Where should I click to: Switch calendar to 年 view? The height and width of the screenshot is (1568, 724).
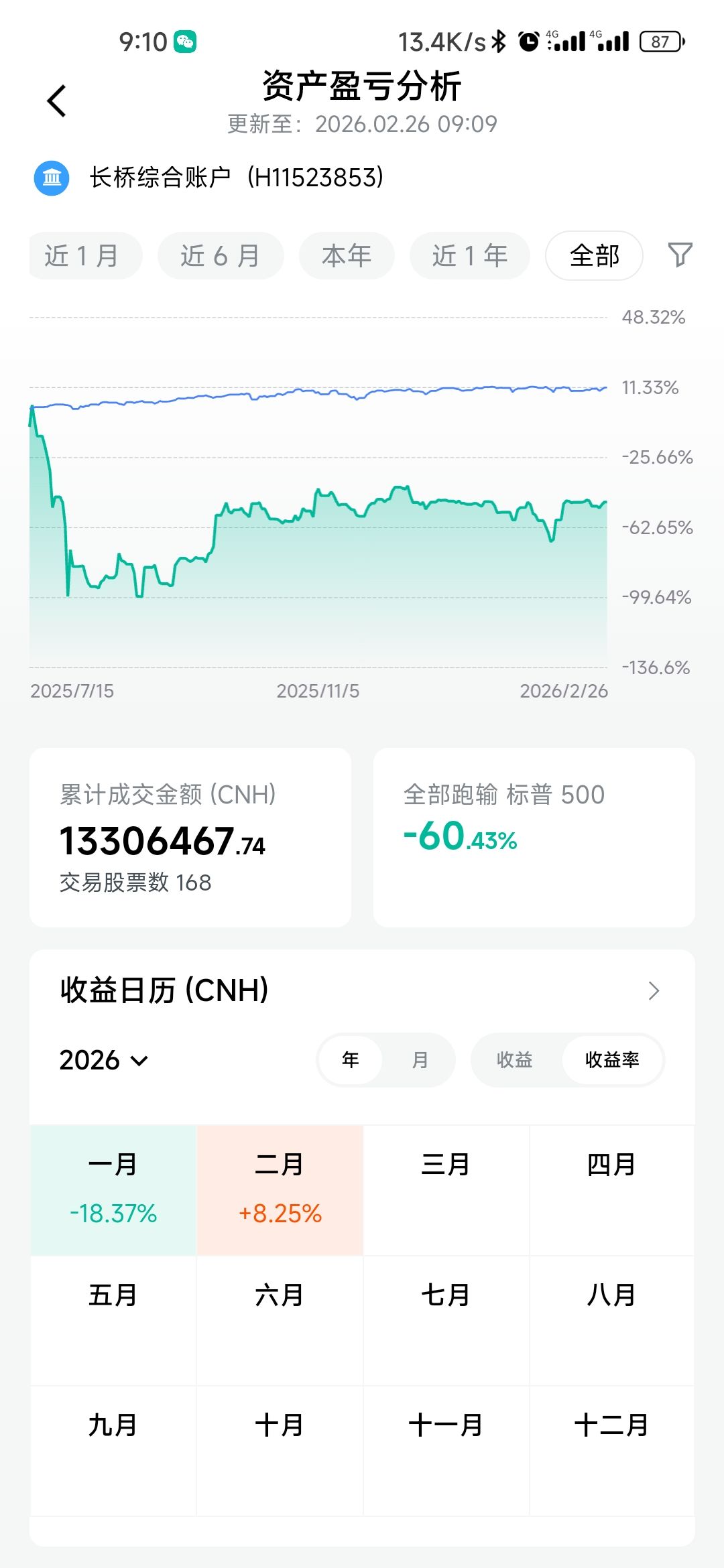click(x=351, y=1060)
